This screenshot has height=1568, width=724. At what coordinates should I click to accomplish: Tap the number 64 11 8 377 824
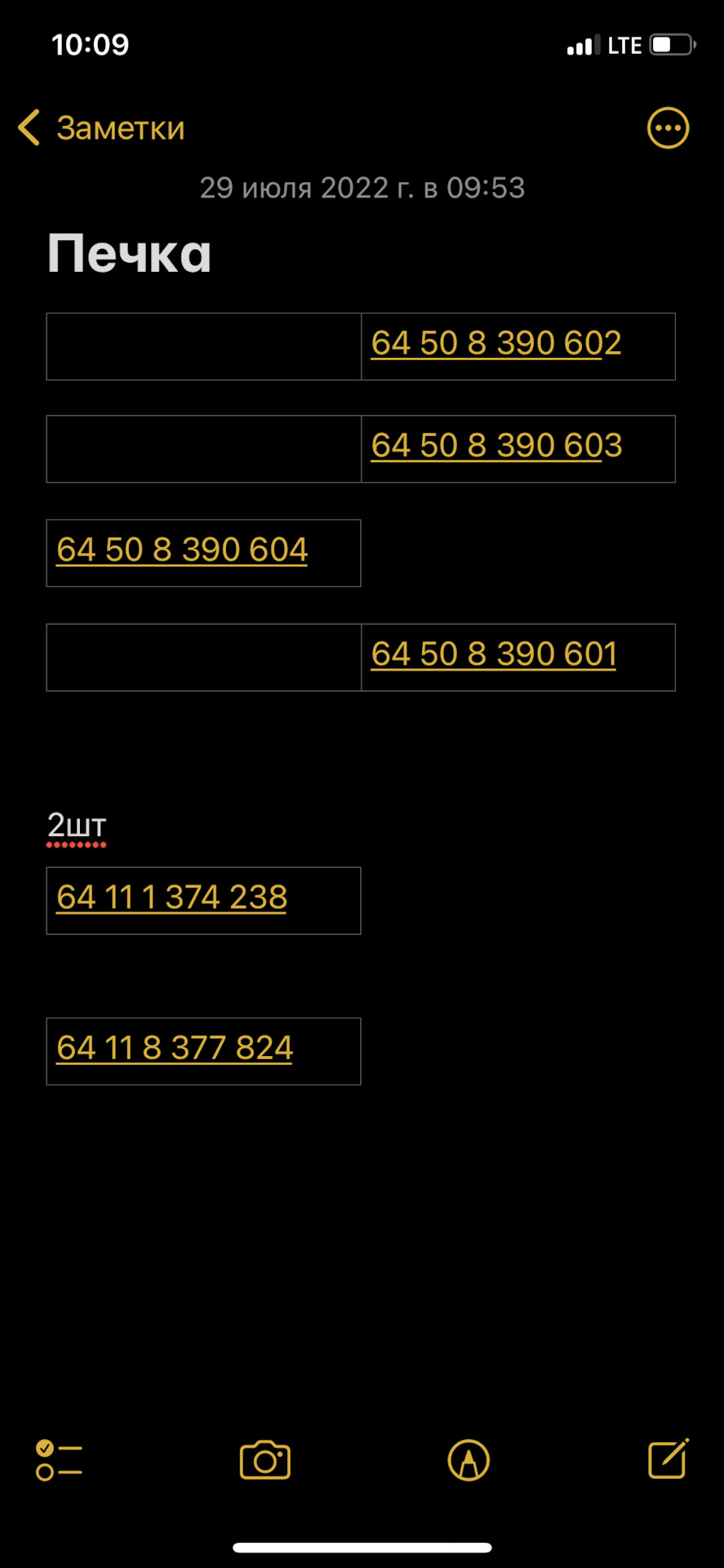coord(174,1049)
